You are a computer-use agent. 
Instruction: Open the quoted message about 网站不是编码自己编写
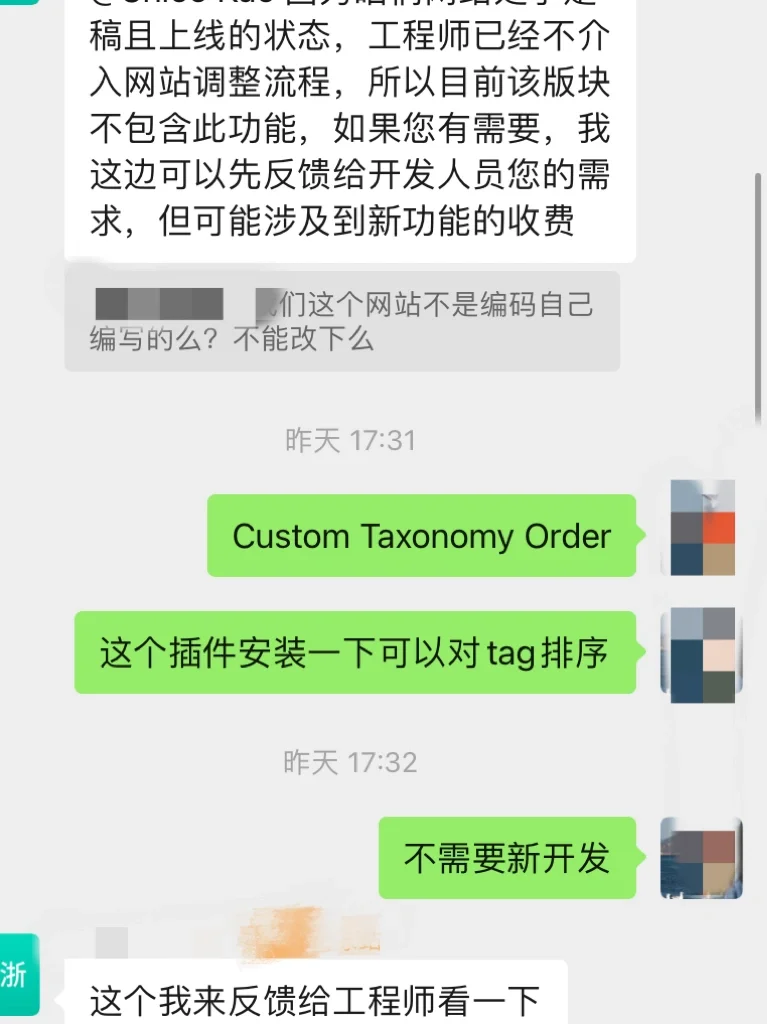(x=342, y=321)
